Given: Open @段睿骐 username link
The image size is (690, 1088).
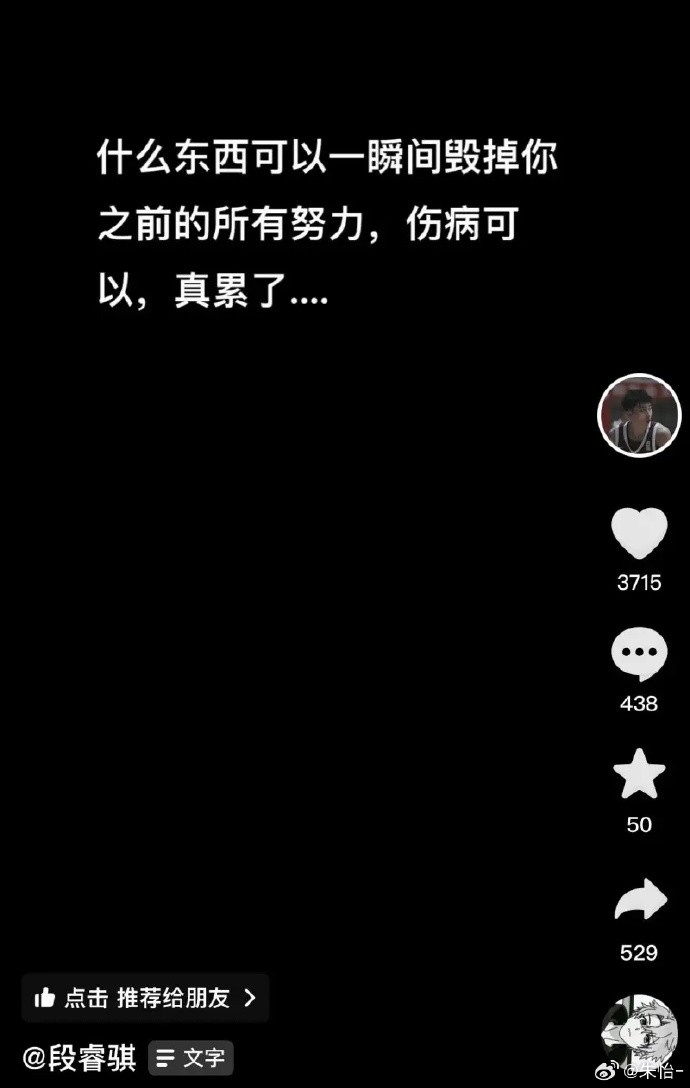Looking at the screenshot, I should coord(79,1058).
